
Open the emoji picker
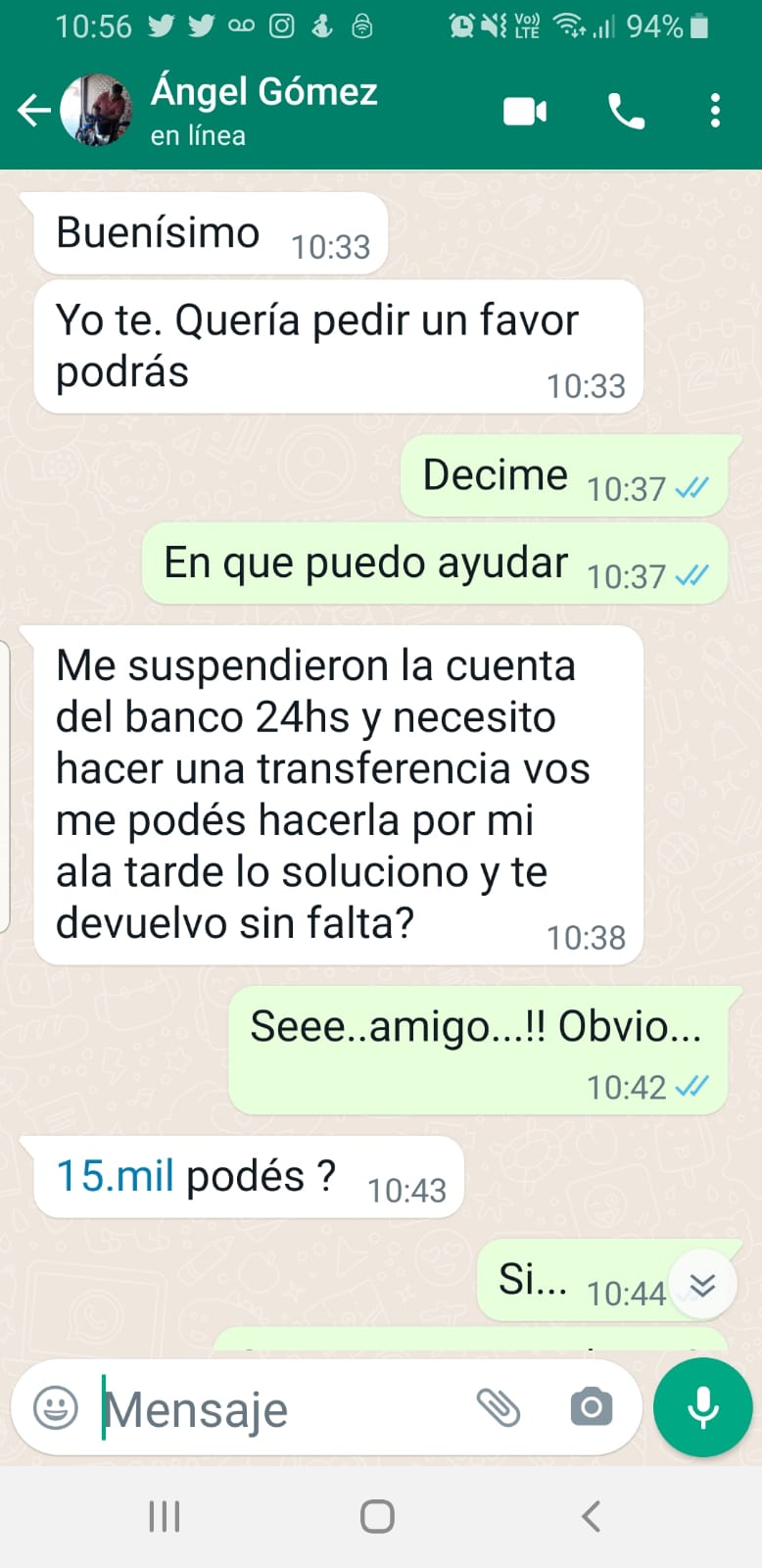pyautogui.click(x=56, y=1409)
